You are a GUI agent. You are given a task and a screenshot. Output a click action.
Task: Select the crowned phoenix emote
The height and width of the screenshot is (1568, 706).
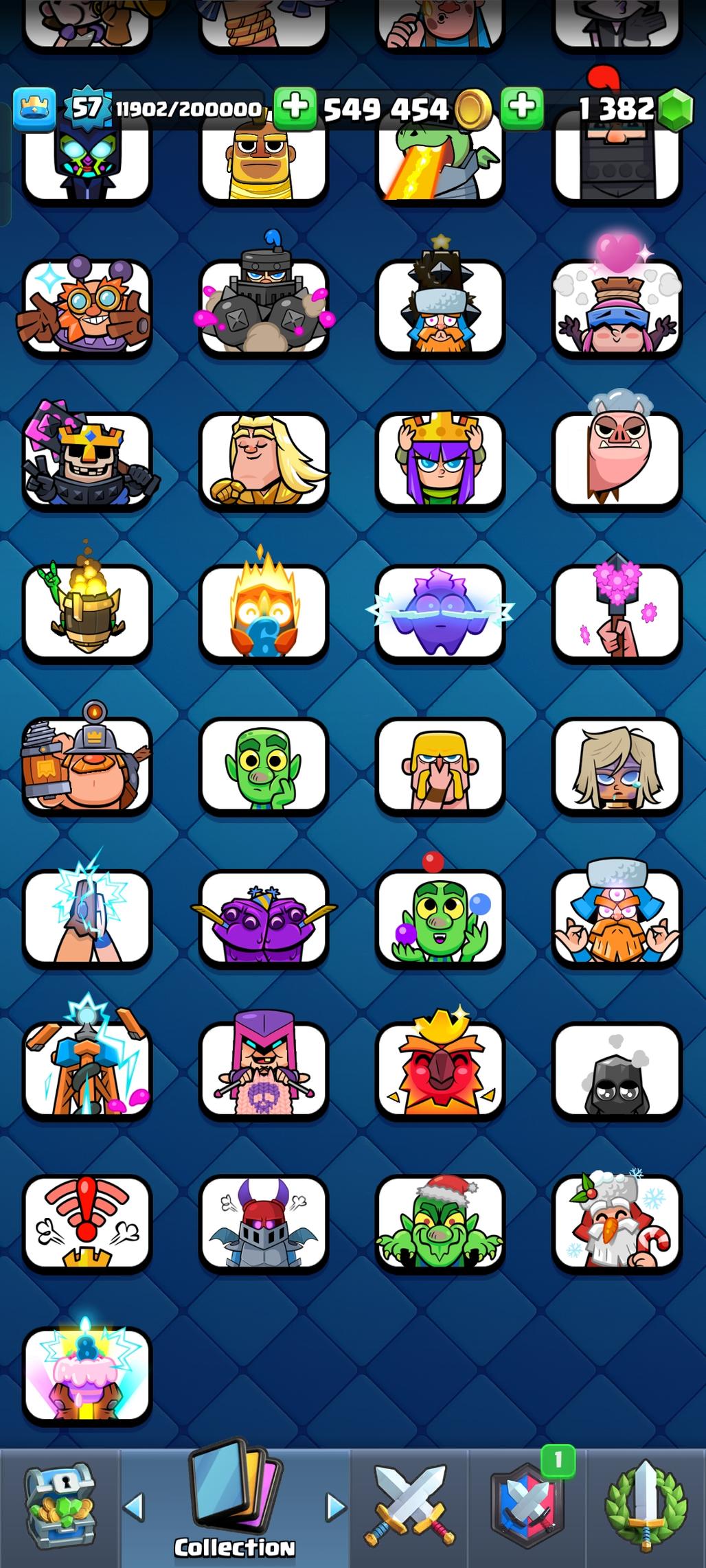coord(440,1070)
